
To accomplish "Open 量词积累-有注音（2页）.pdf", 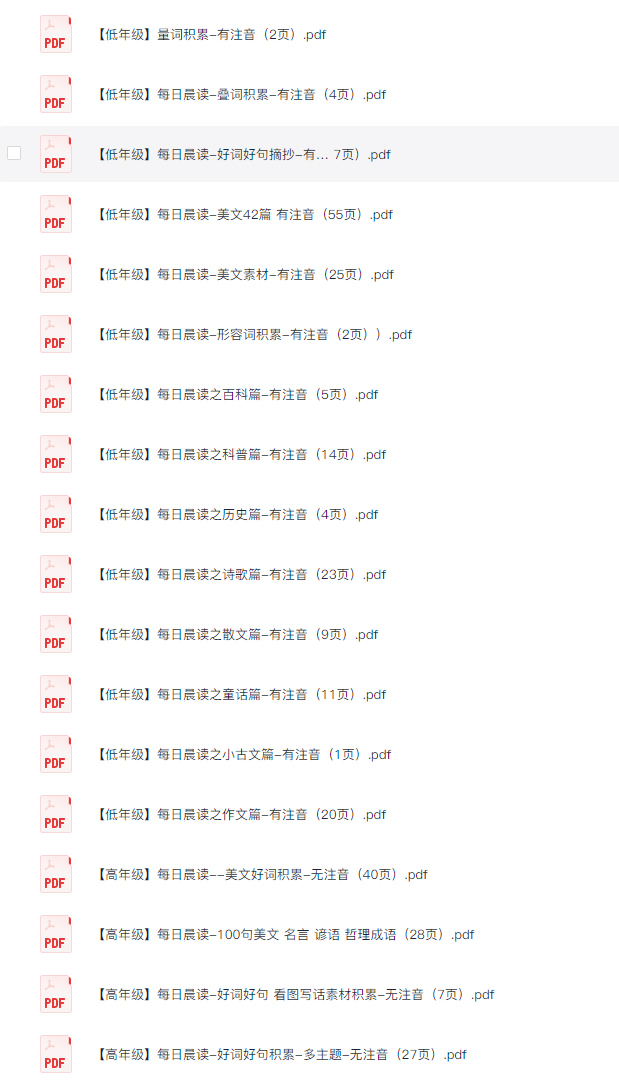I will (211, 35).
